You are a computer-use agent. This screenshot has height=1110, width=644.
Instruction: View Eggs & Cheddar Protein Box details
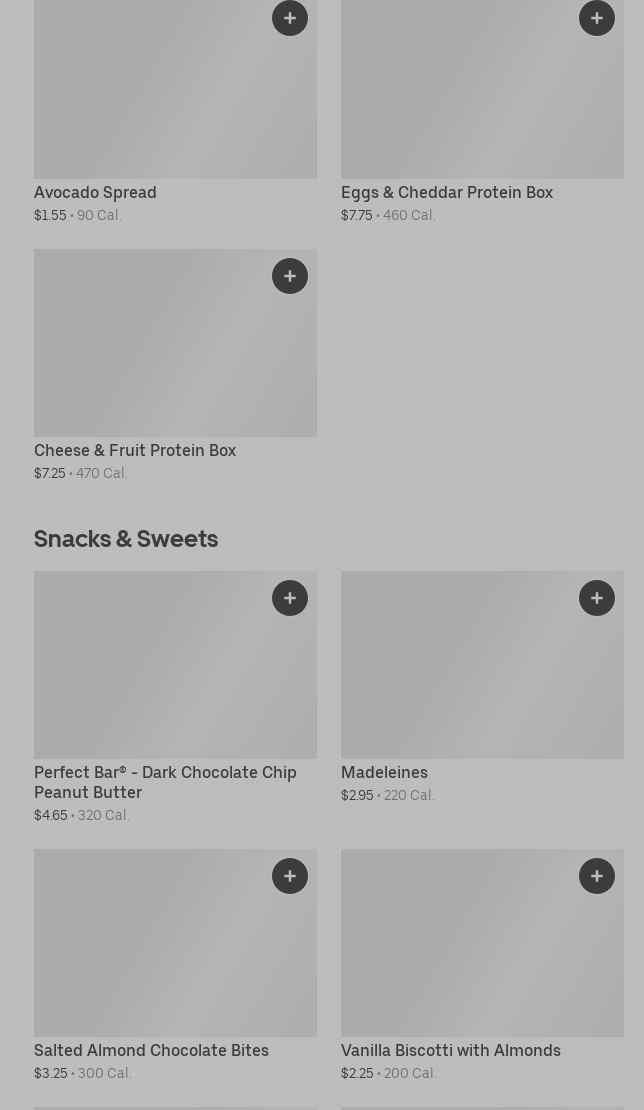pyautogui.click(x=446, y=192)
